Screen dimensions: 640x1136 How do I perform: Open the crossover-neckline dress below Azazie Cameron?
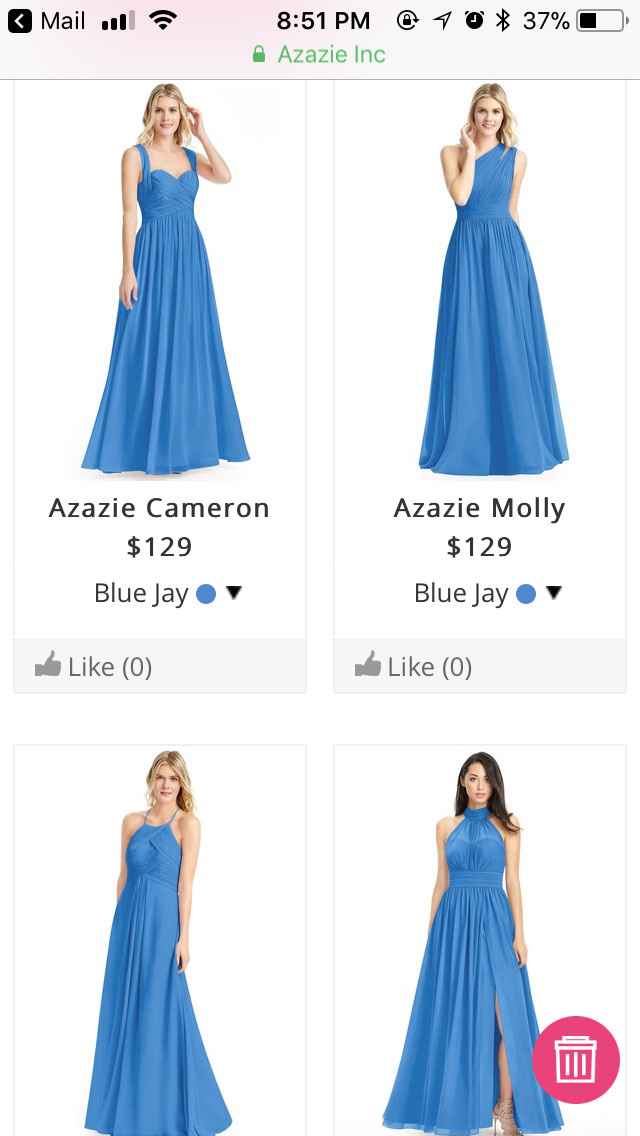(160, 940)
